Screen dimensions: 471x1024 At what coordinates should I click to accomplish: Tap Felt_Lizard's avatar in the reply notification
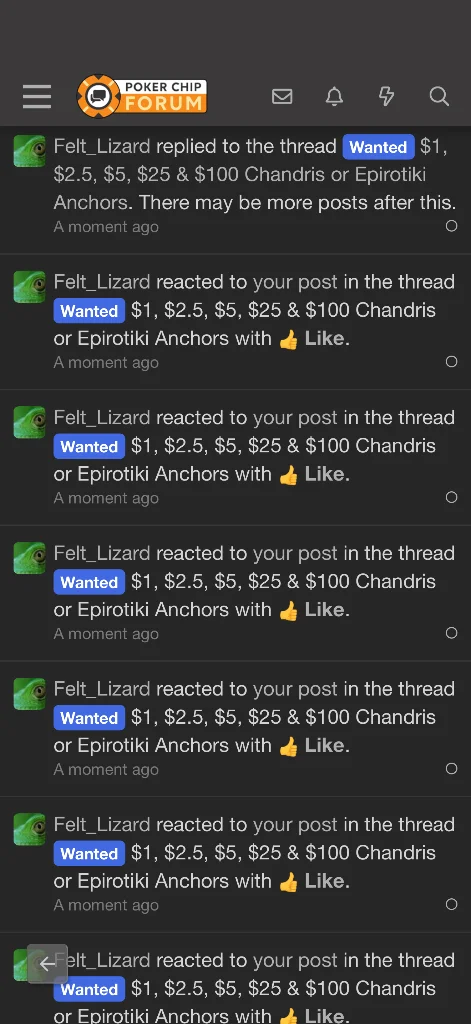tap(29, 151)
